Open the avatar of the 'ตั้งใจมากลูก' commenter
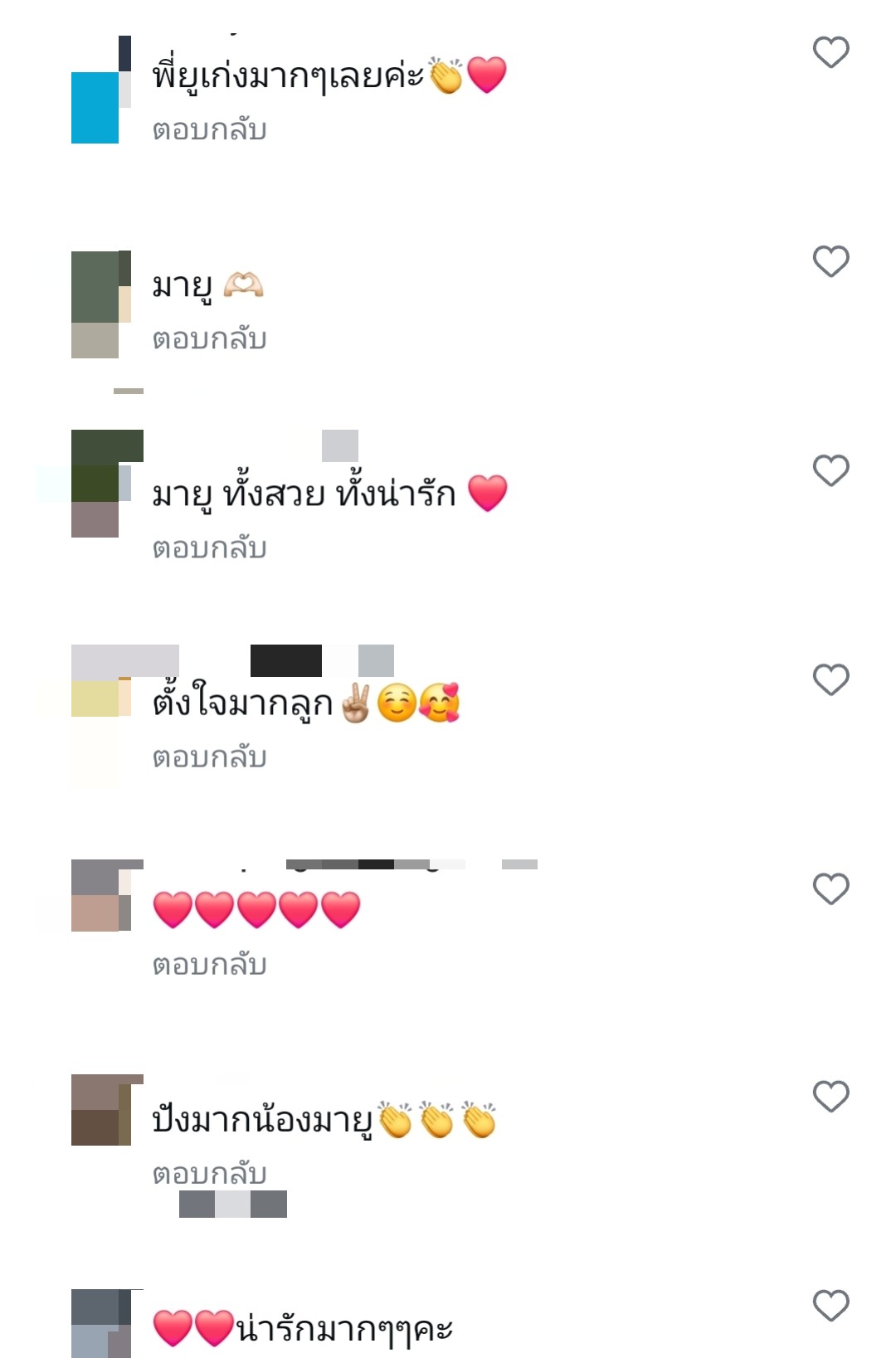 [x=100, y=713]
